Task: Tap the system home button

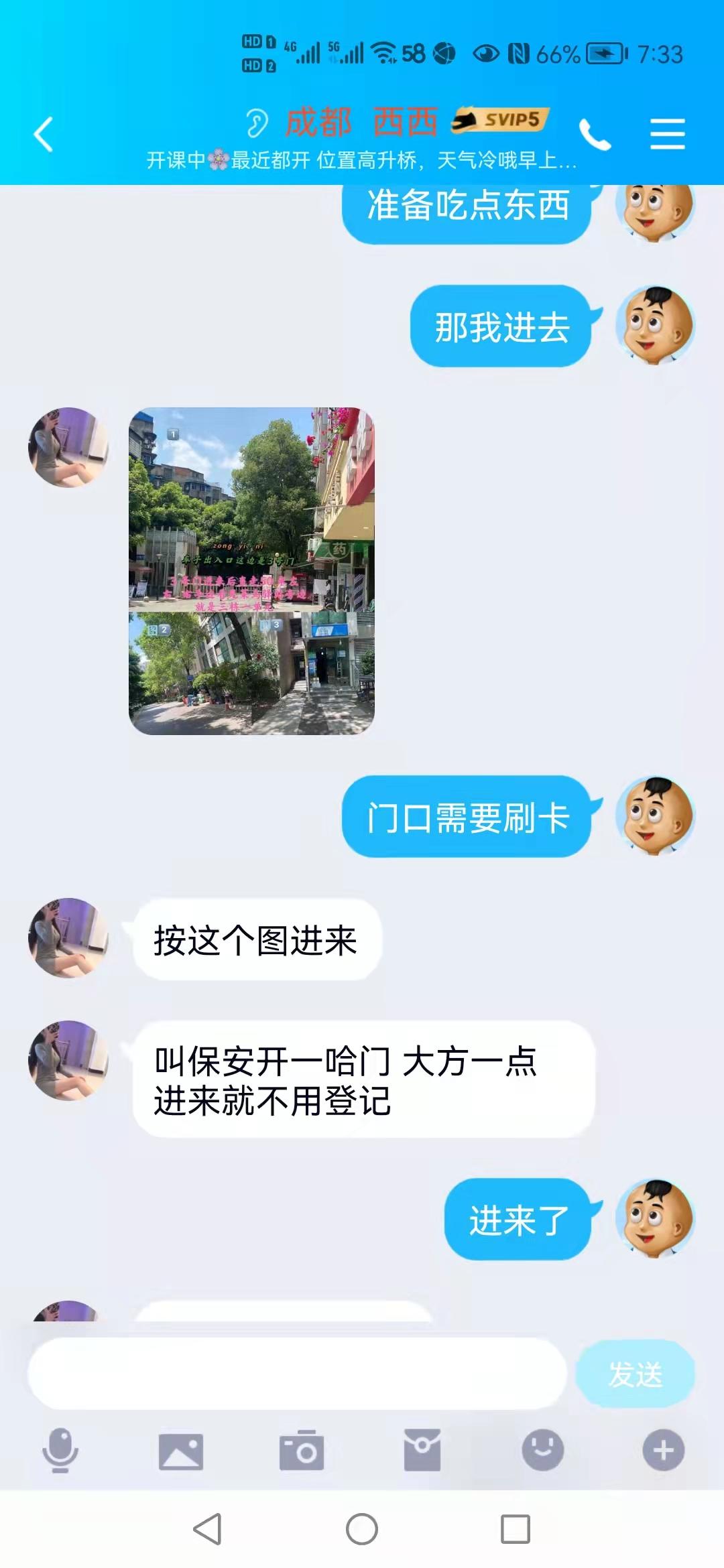Action: coord(362,1530)
